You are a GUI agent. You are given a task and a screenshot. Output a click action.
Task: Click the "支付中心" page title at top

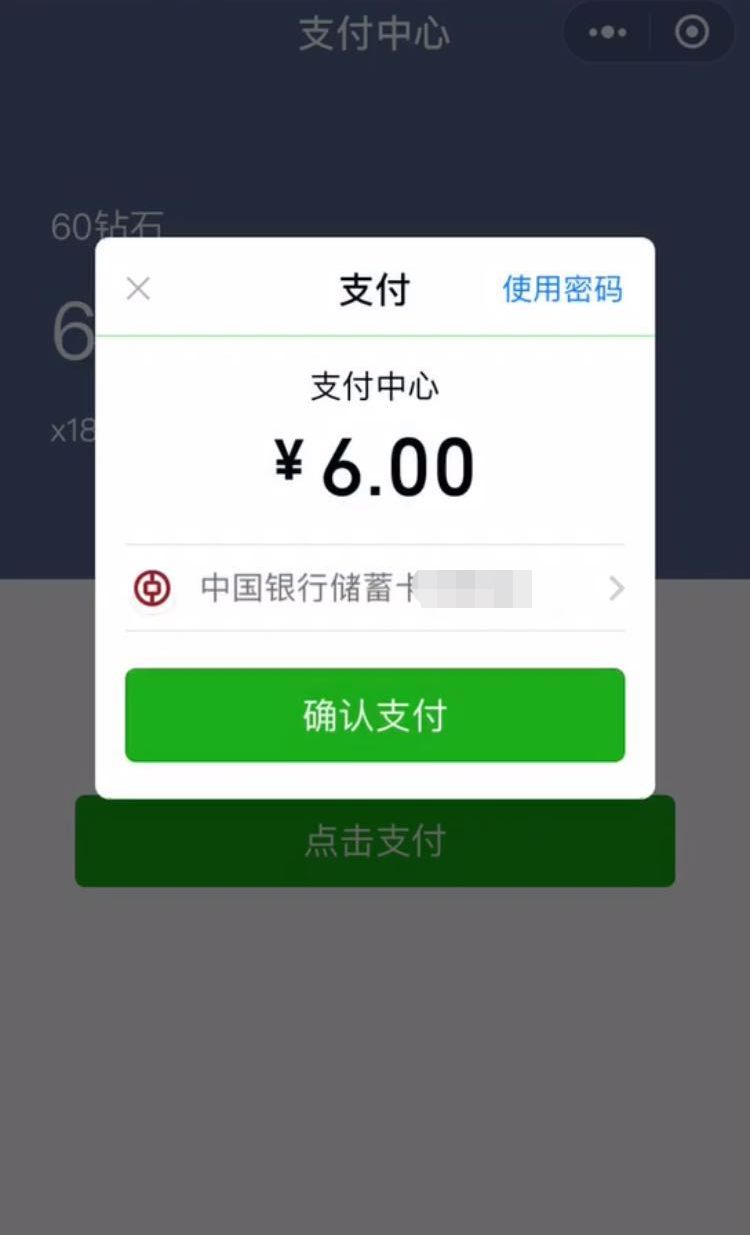tap(375, 32)
